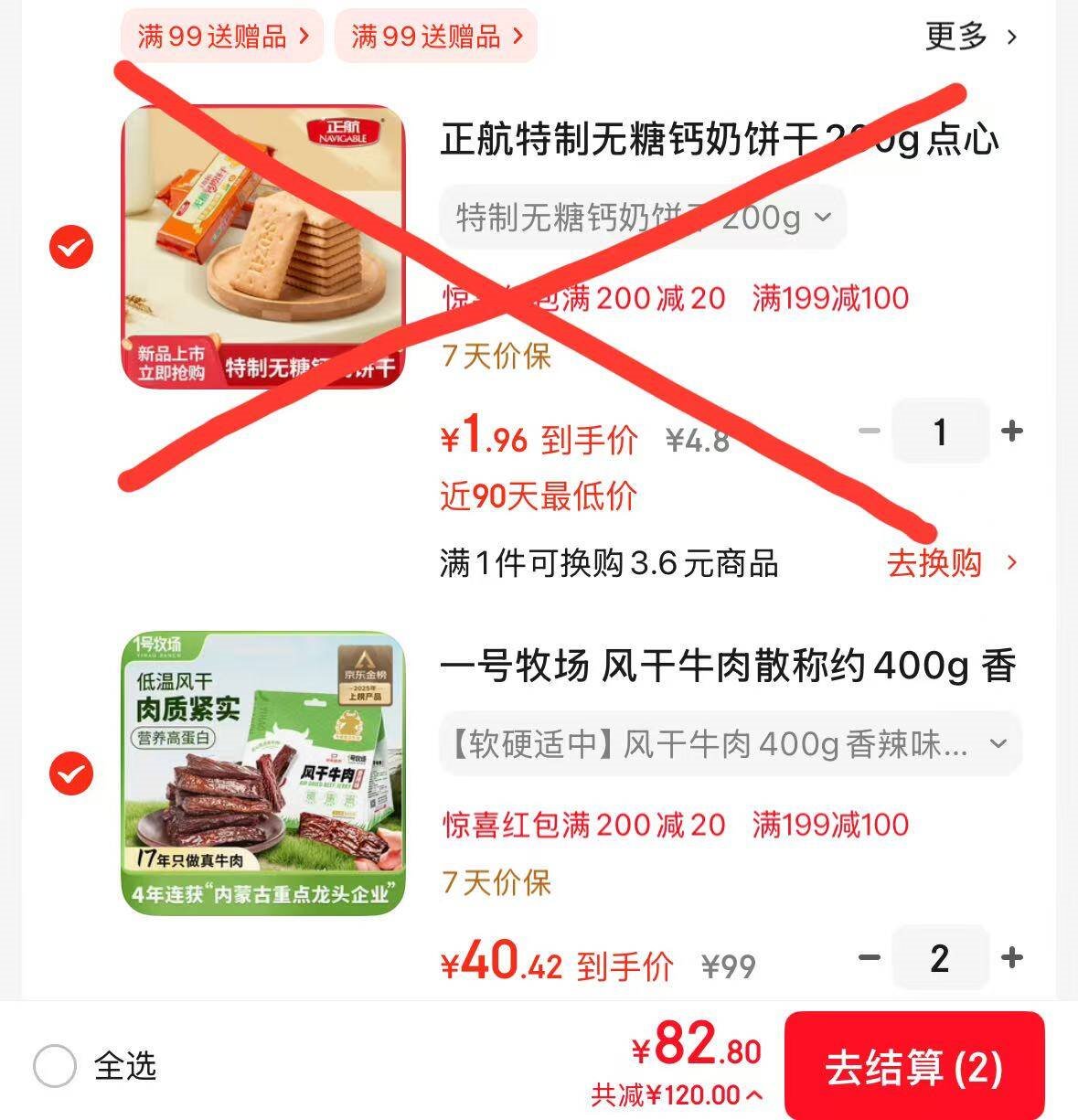Decrease the 风干牛肉 quantity
The image size is (1078, 1120).
870,957
